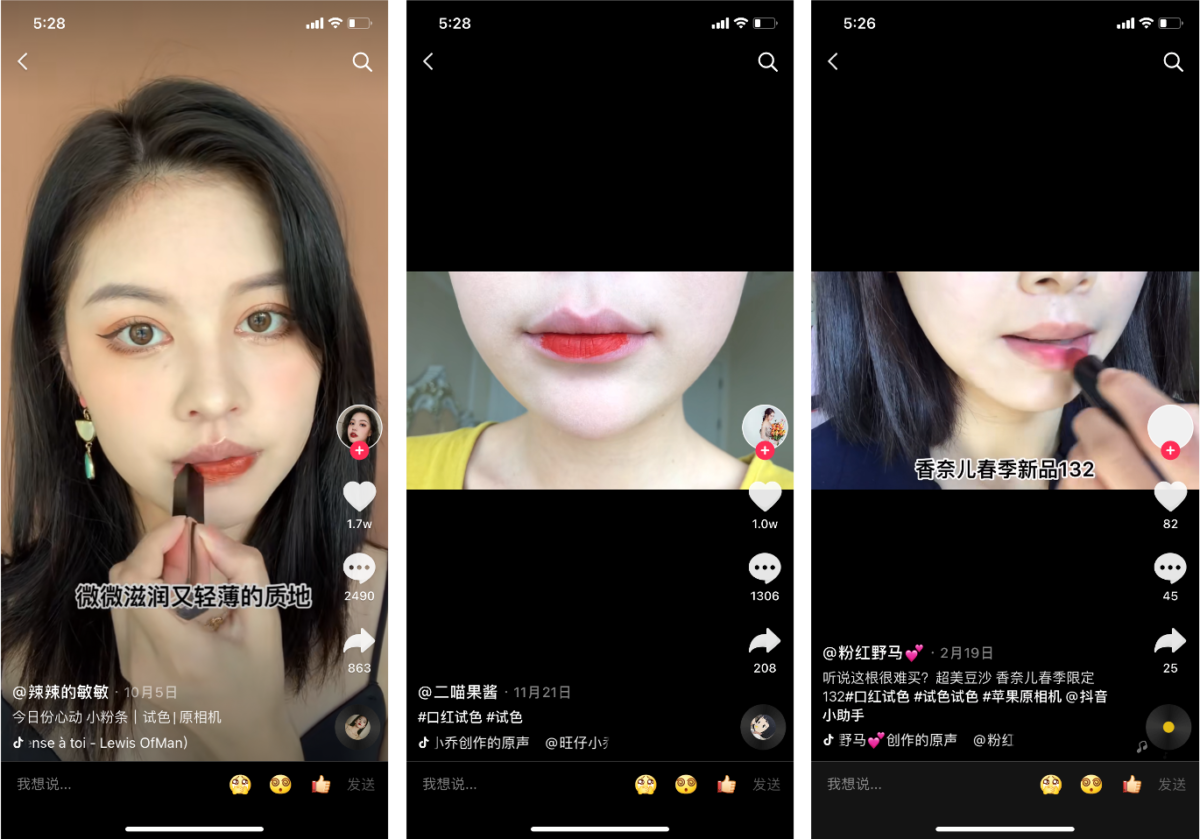Like 粉红野马's video with 82 likes
Image resolution: width=1200 pixels, height=839 pixels.
point(1170,496)
